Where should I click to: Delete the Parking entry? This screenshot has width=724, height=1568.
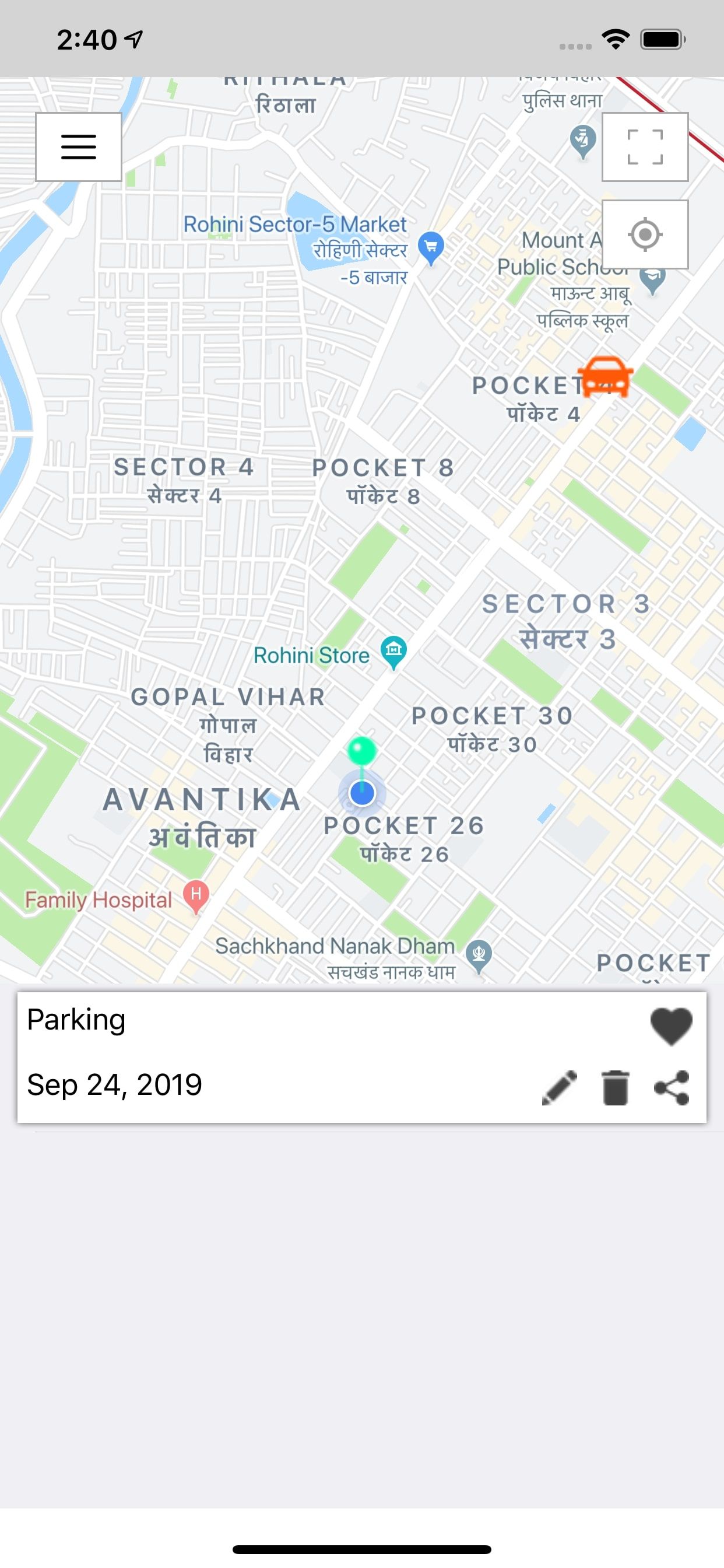615,1087
